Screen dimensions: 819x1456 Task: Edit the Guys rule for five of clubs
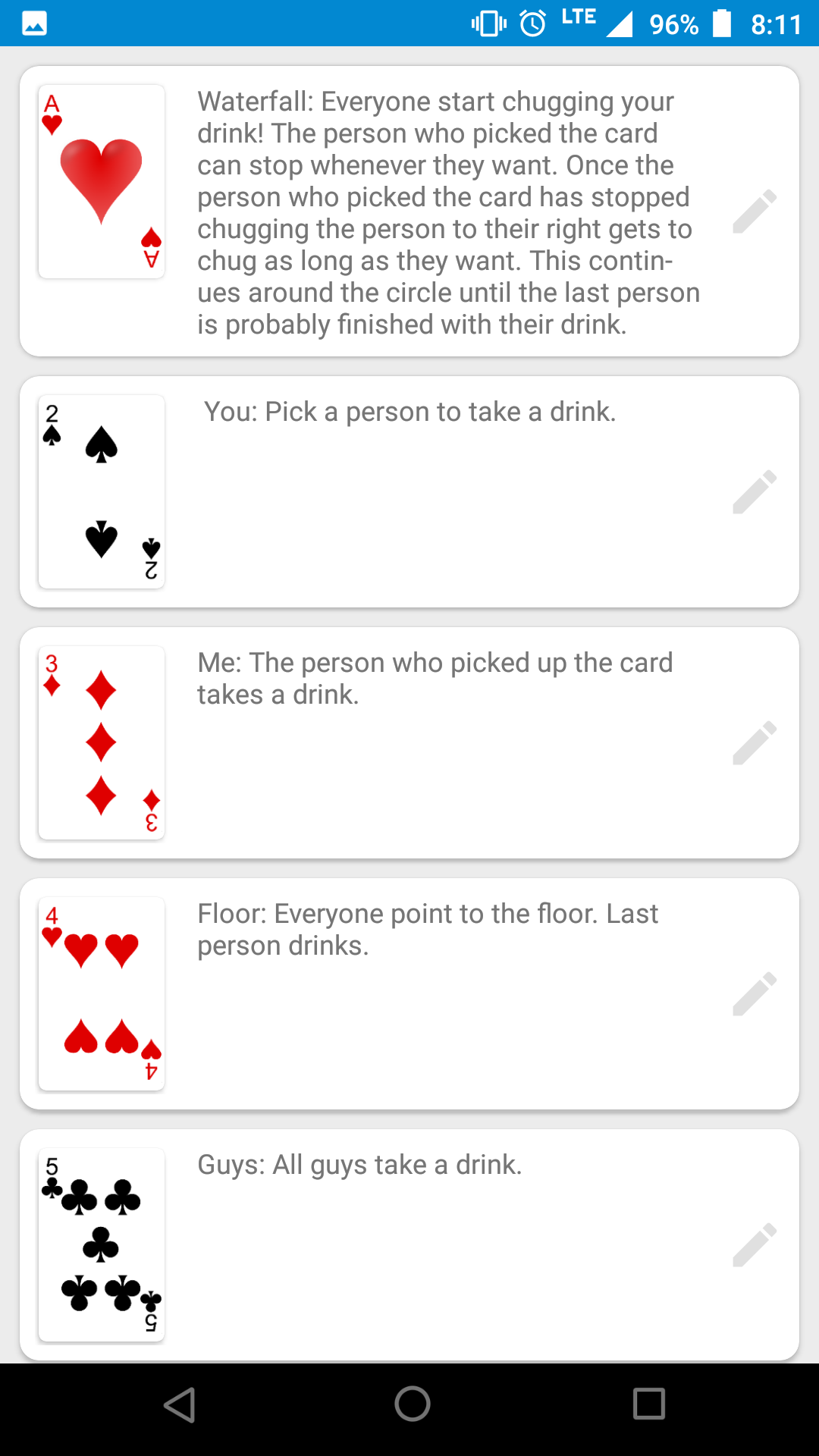tap(755, 1245)
